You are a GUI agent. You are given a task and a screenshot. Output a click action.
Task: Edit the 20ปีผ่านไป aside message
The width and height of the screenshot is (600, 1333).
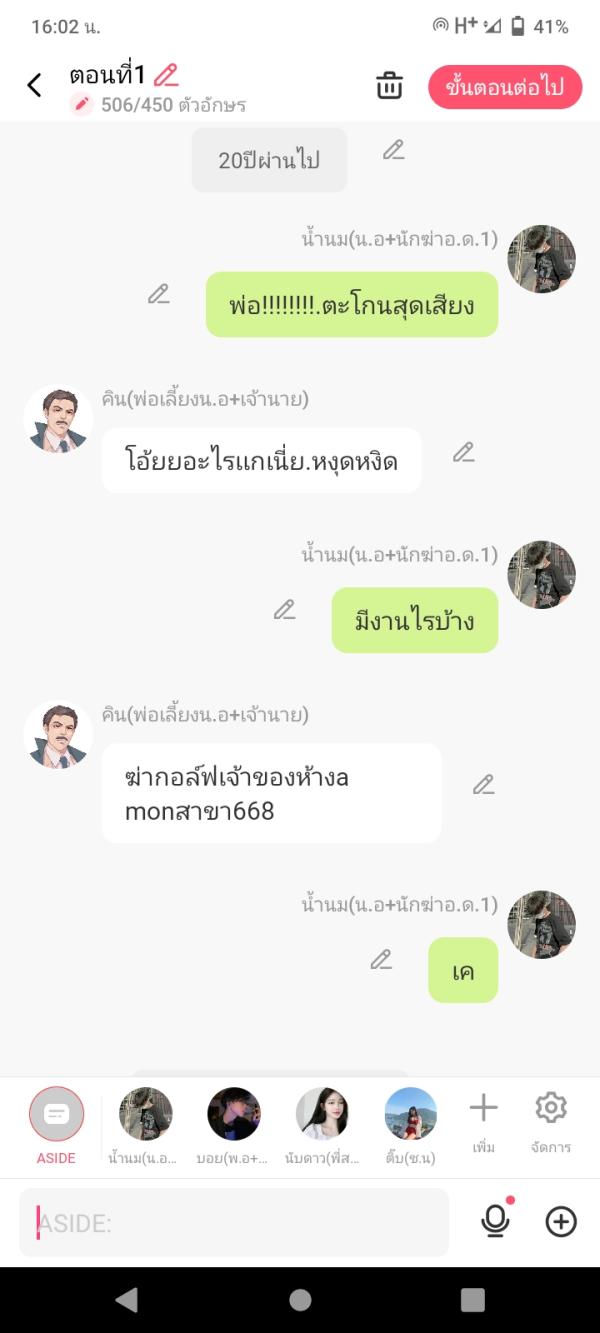(x=394, y=151)
